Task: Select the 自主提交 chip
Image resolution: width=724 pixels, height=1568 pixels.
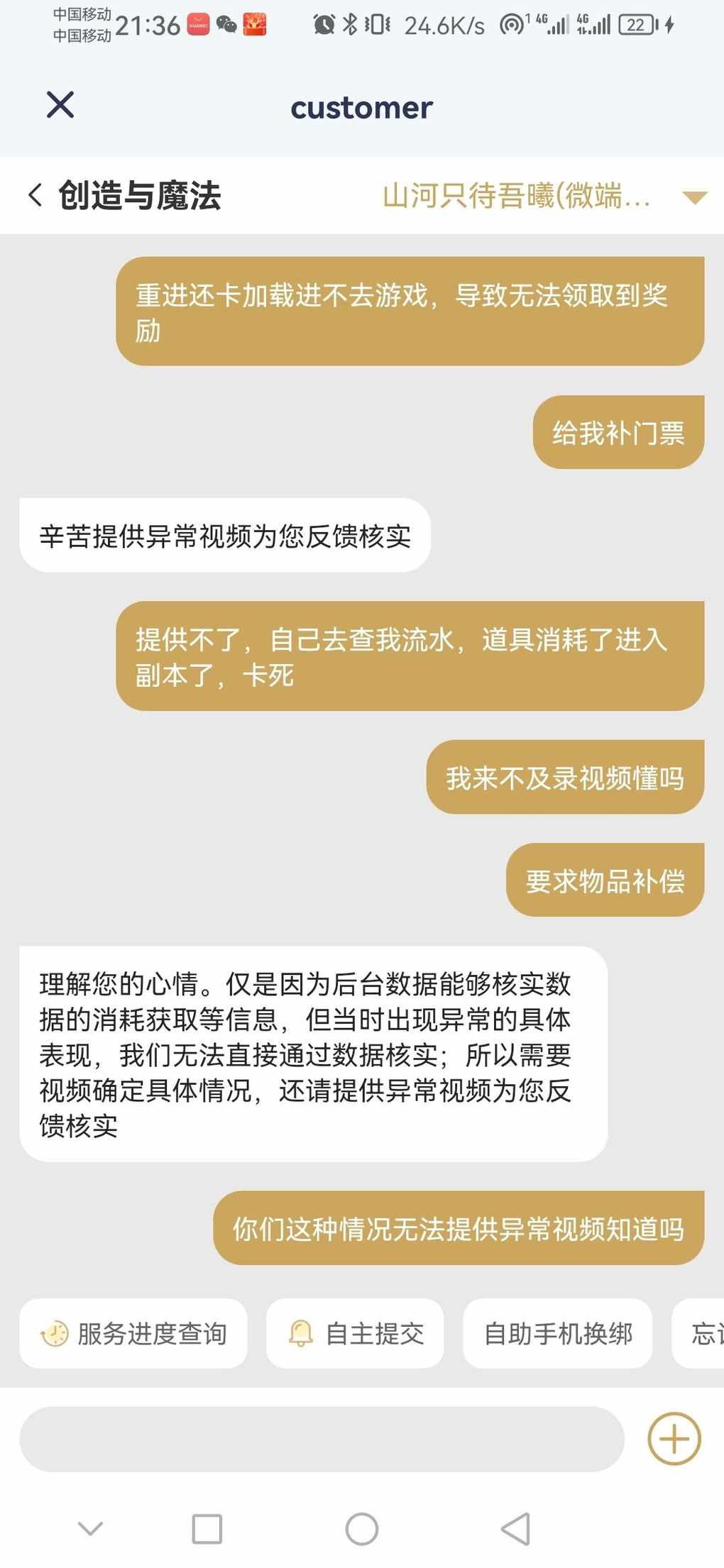Action: click(x=355, y=1334)
